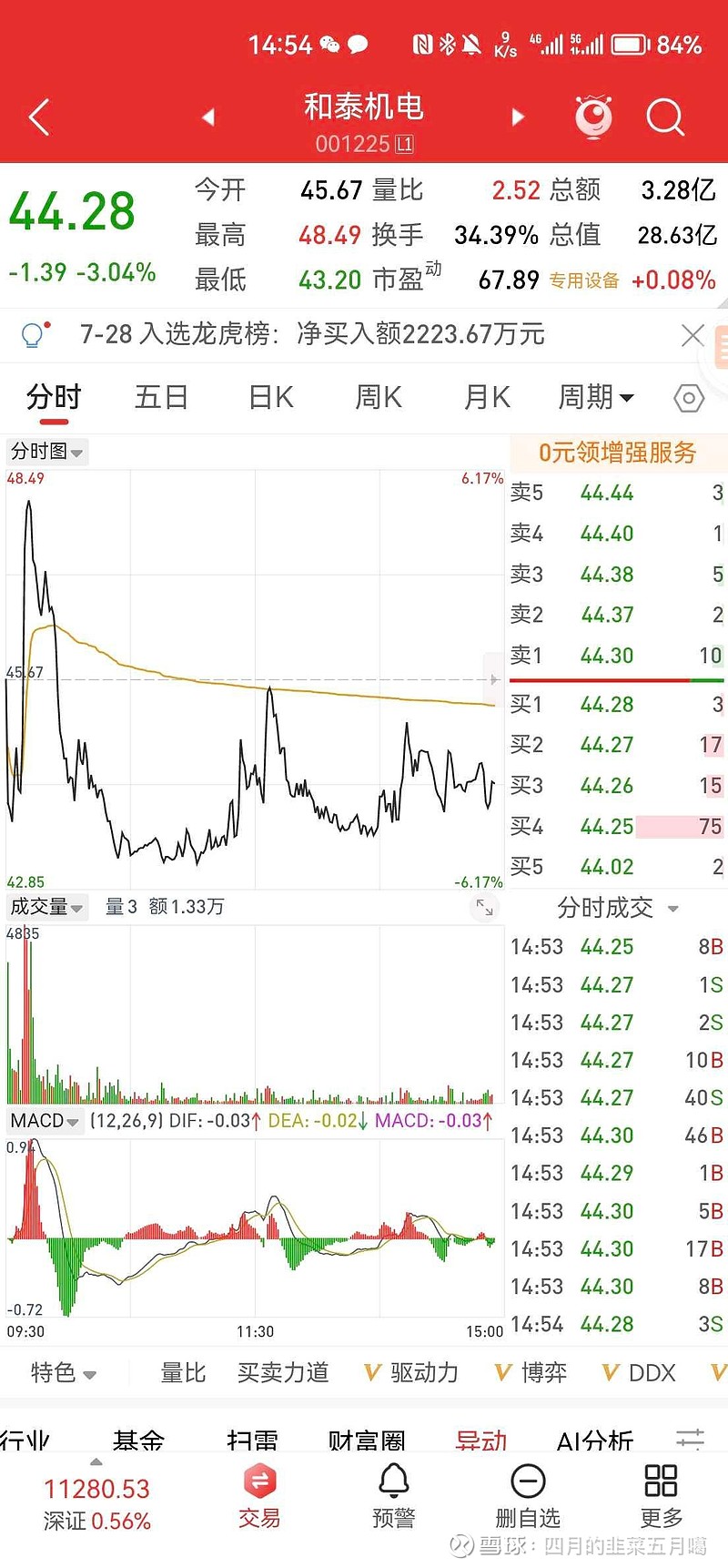Open the 分时图 dropdown
728x1568 pixels.
click(46, 452)
